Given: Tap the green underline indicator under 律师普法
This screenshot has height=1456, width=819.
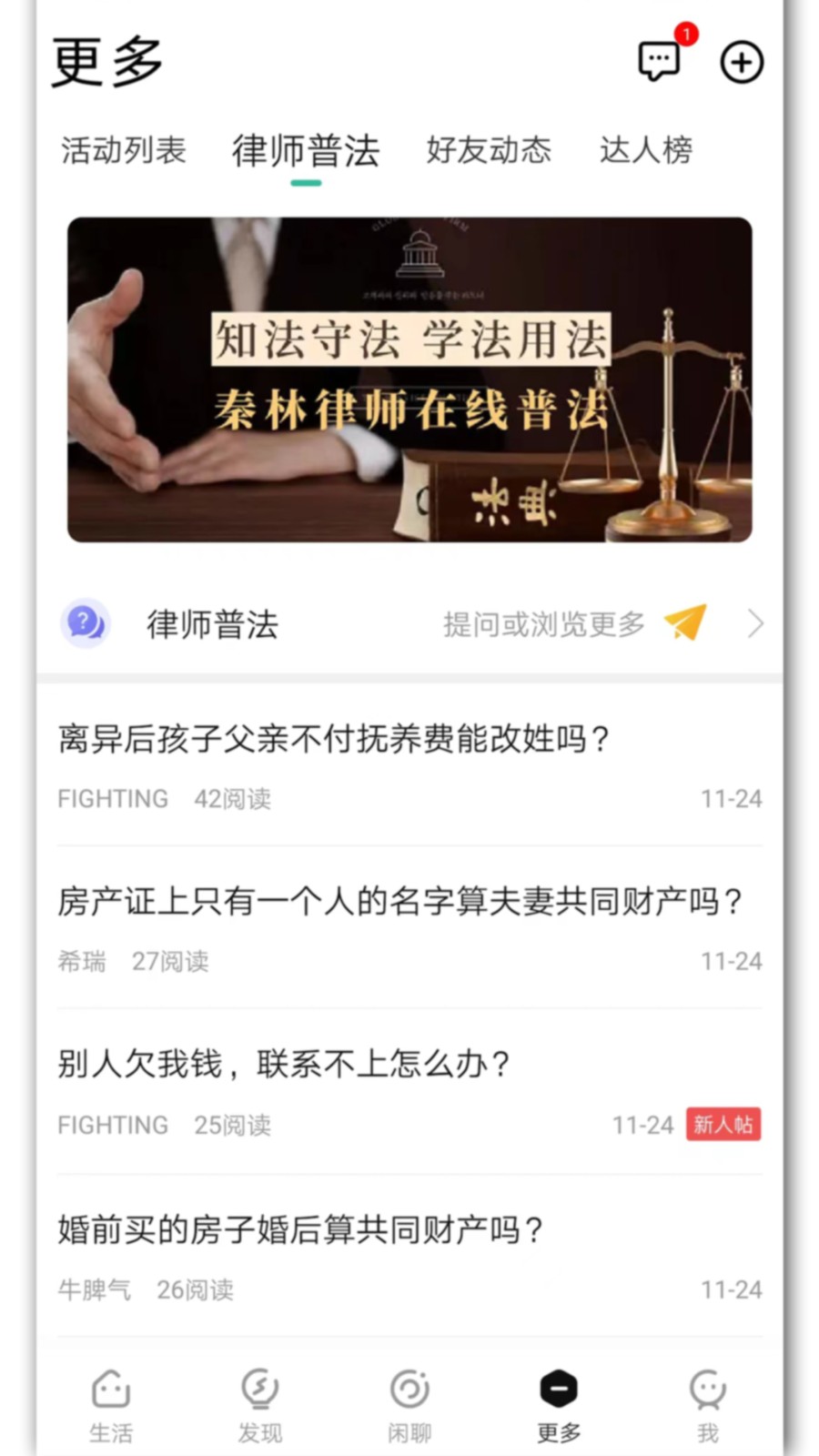Looking at the screenshot, I should [x=307, y=181].
